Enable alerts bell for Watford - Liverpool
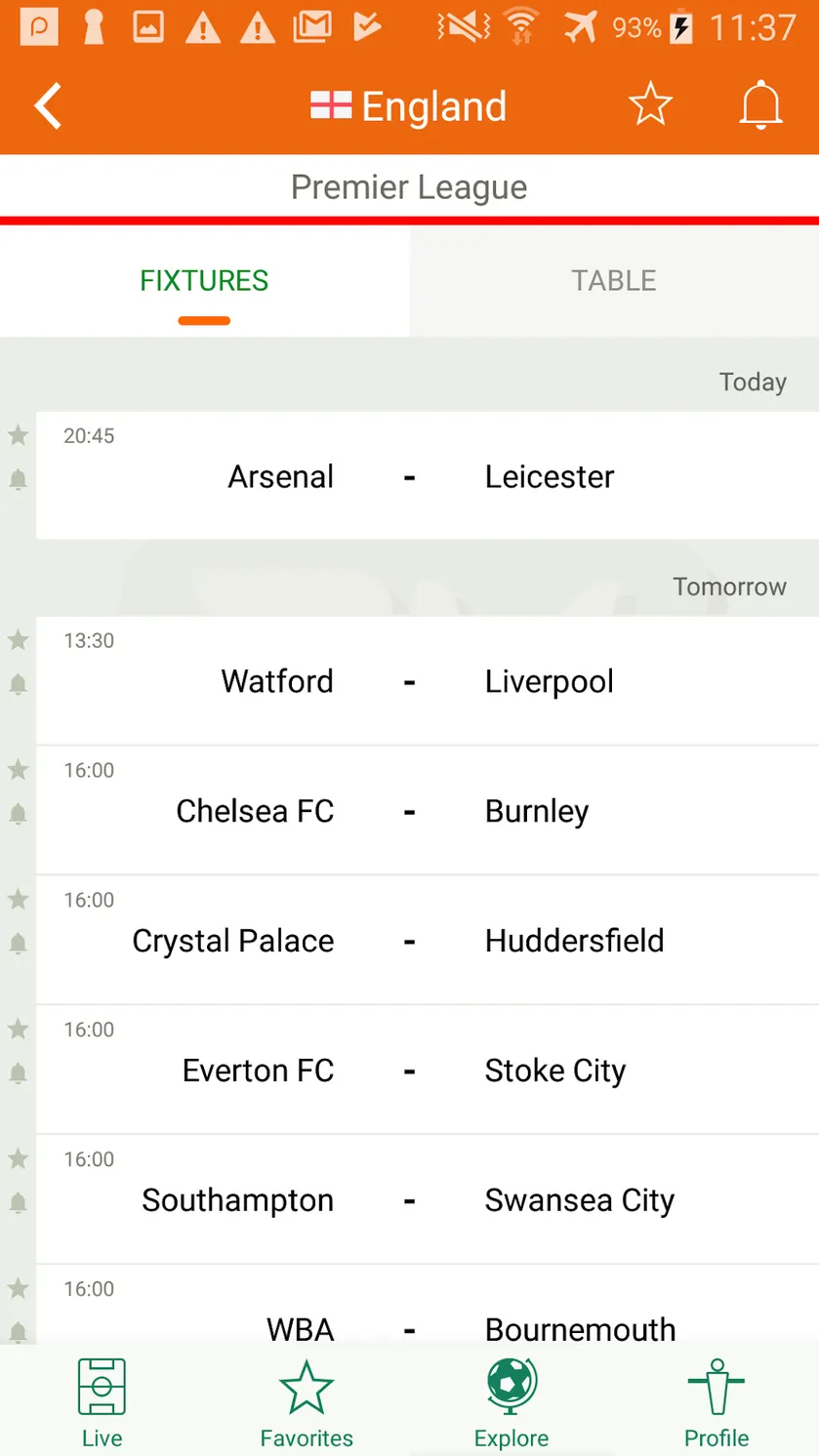This screenshot has height=1456, width=819. pos(18,684)
